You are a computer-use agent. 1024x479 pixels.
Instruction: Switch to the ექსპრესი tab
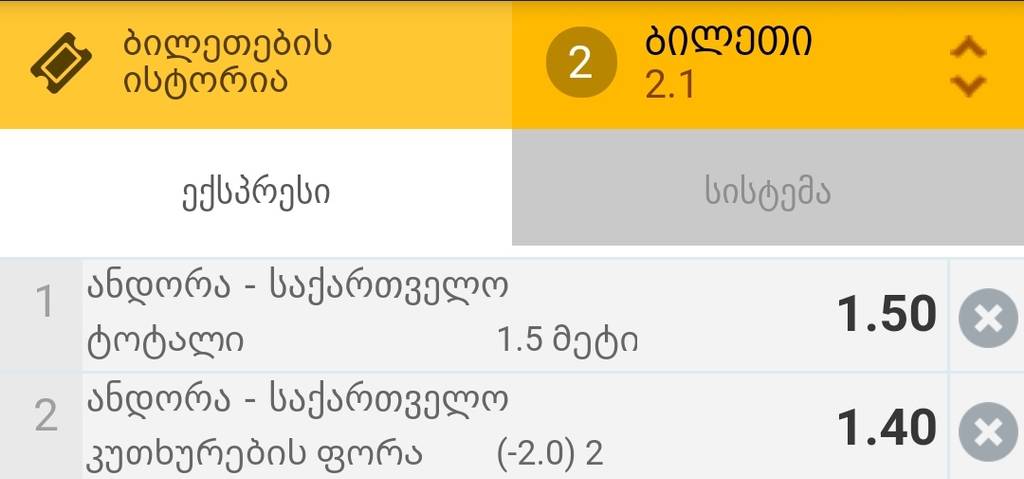tap(256, 192)
